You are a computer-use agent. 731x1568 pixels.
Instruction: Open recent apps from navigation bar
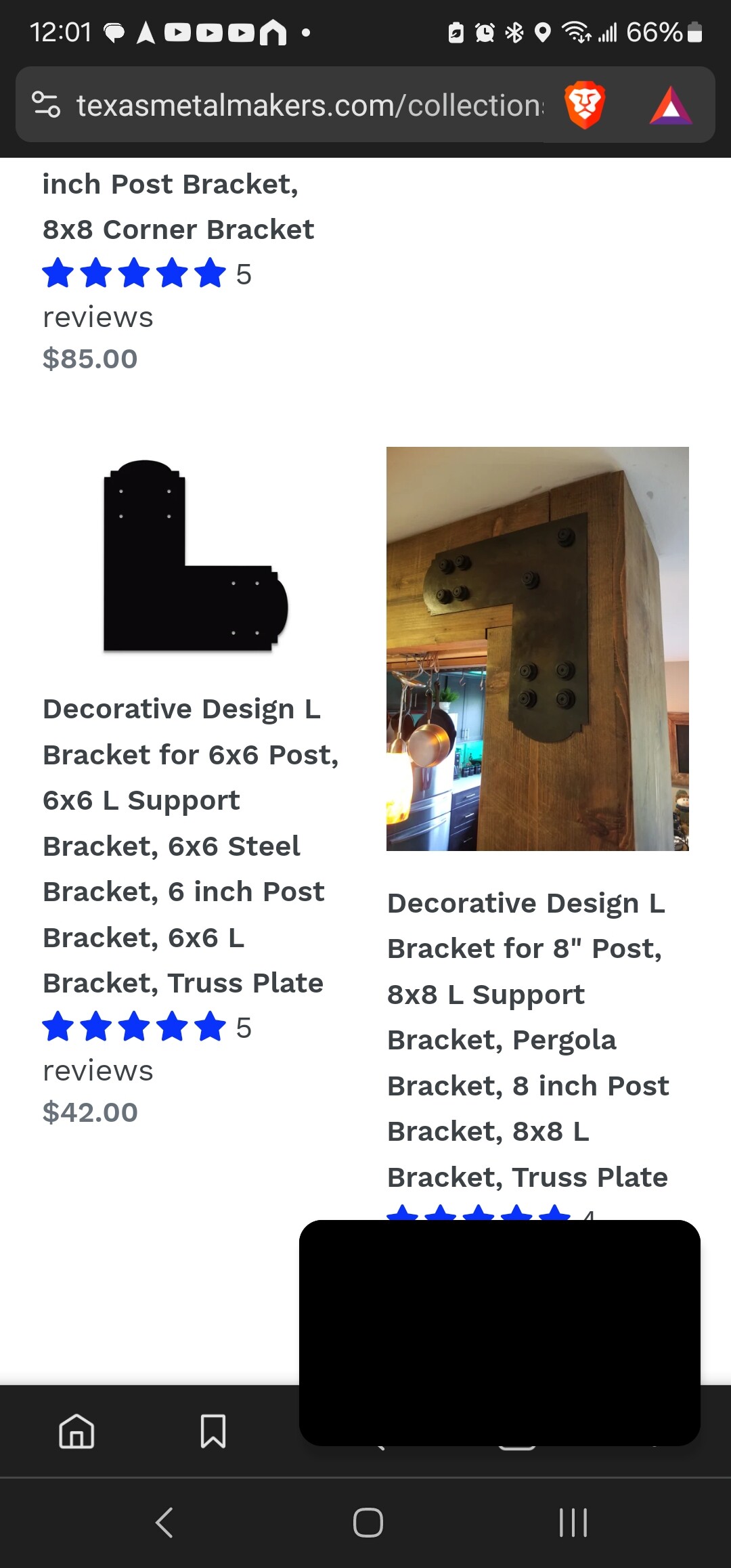click(x=573, y=1523)
